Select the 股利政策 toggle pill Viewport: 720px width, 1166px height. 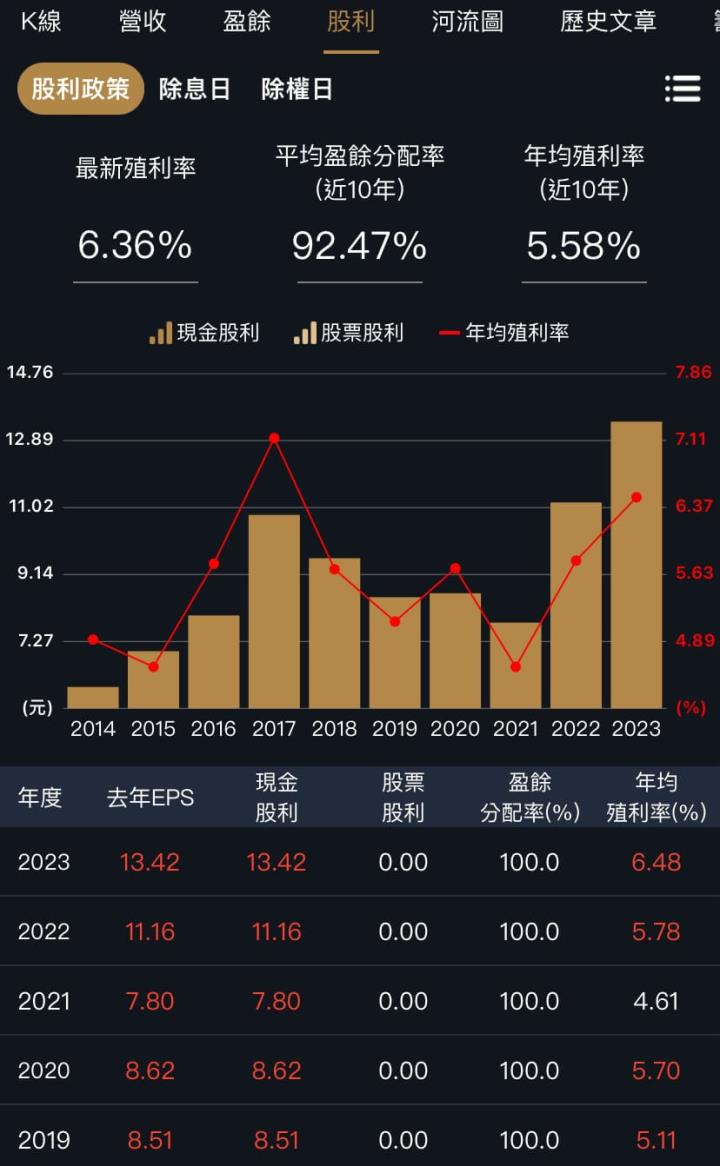79,89
